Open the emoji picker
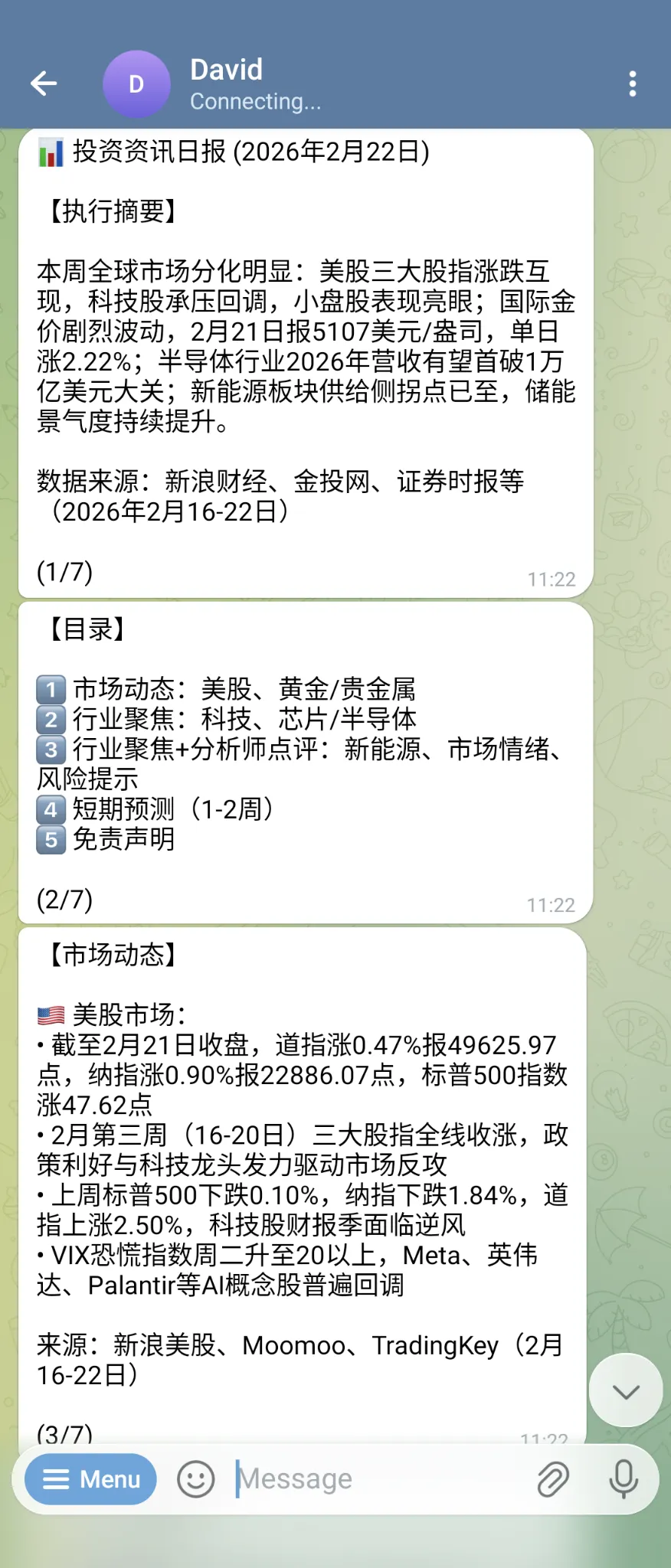 (195, 1479)
